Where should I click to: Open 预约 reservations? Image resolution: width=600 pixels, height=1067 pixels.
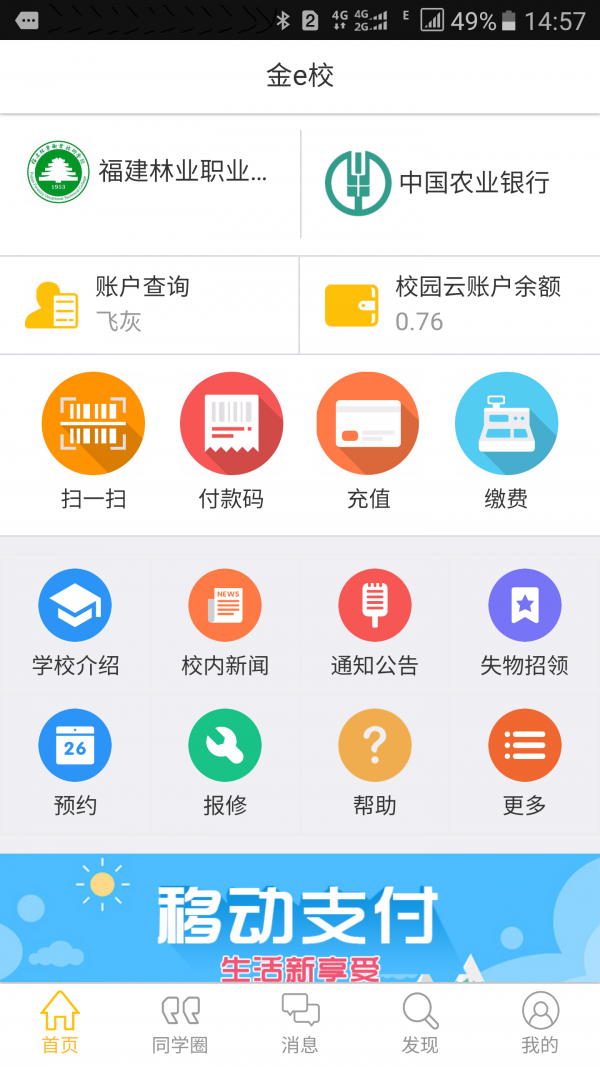[75, 763]
